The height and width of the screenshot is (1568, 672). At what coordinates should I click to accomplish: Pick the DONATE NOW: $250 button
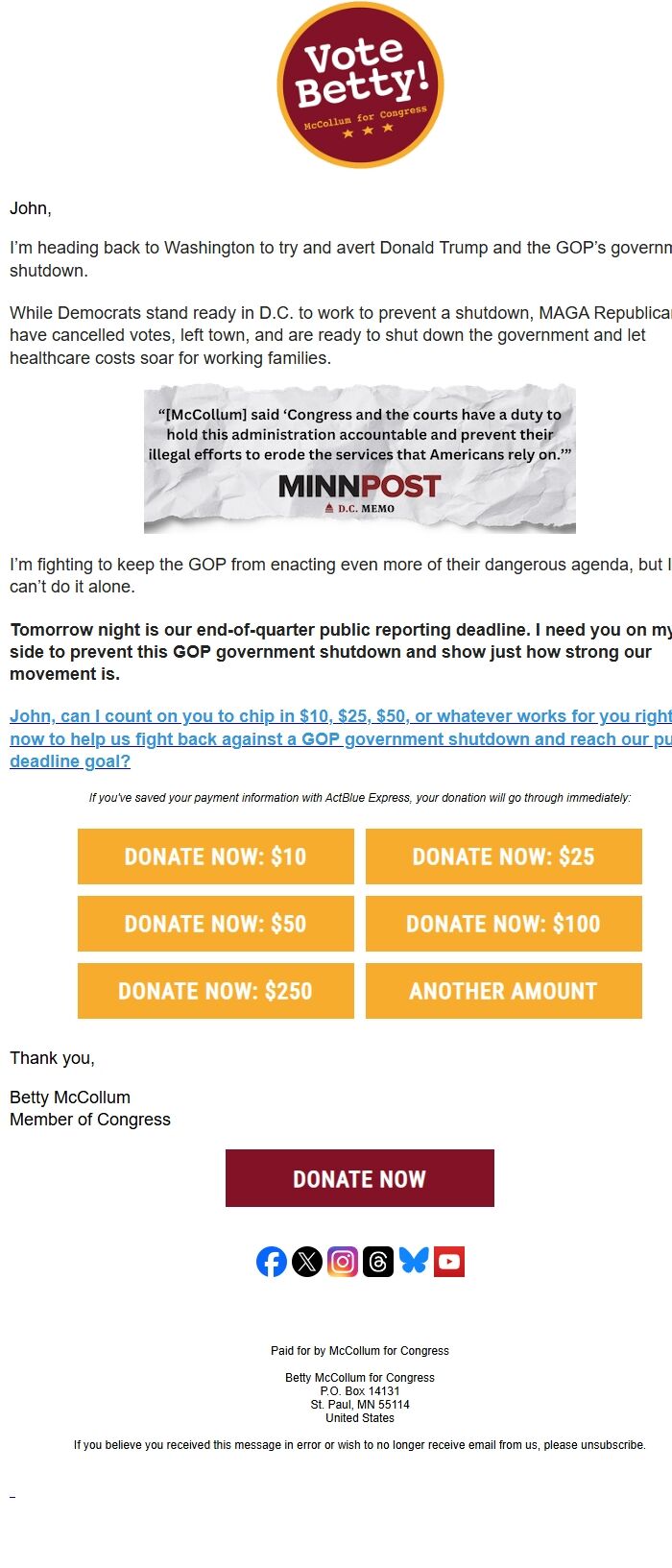point(215,991)
